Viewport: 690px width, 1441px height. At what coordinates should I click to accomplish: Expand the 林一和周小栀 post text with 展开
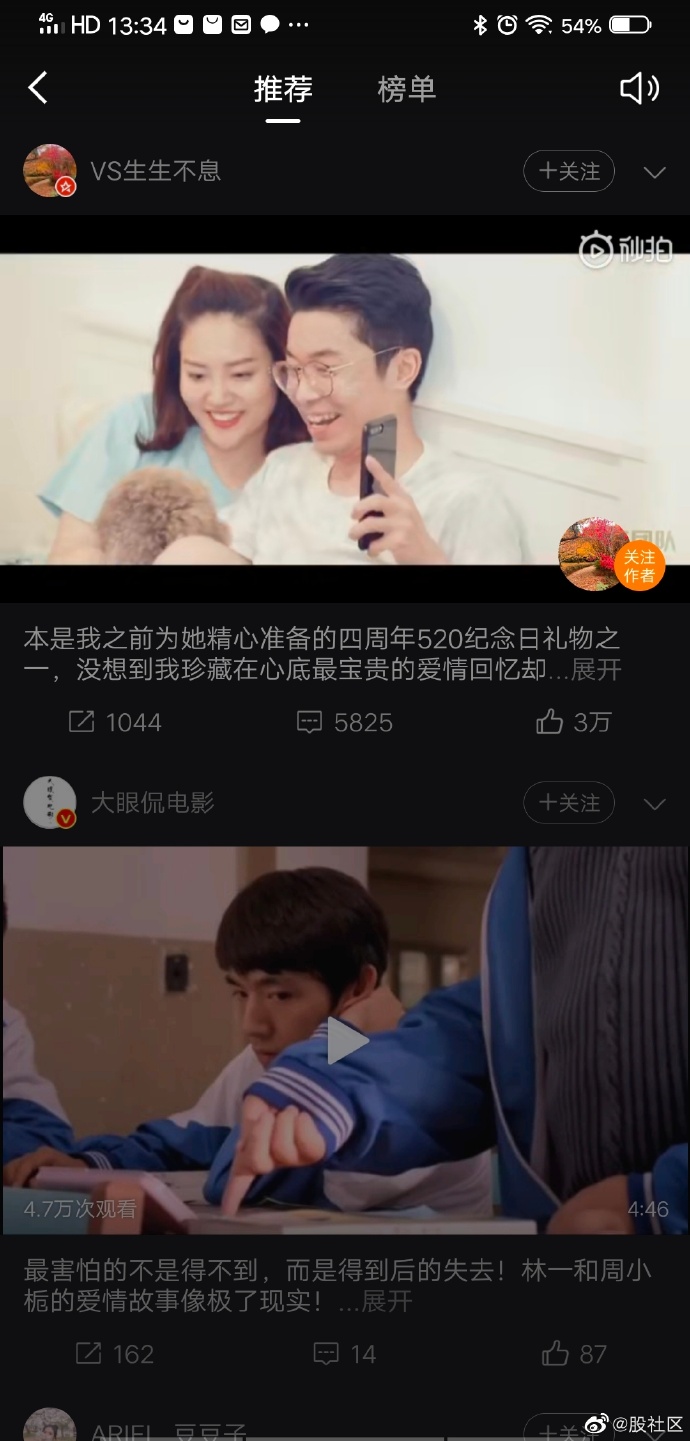pos(386,1301)
